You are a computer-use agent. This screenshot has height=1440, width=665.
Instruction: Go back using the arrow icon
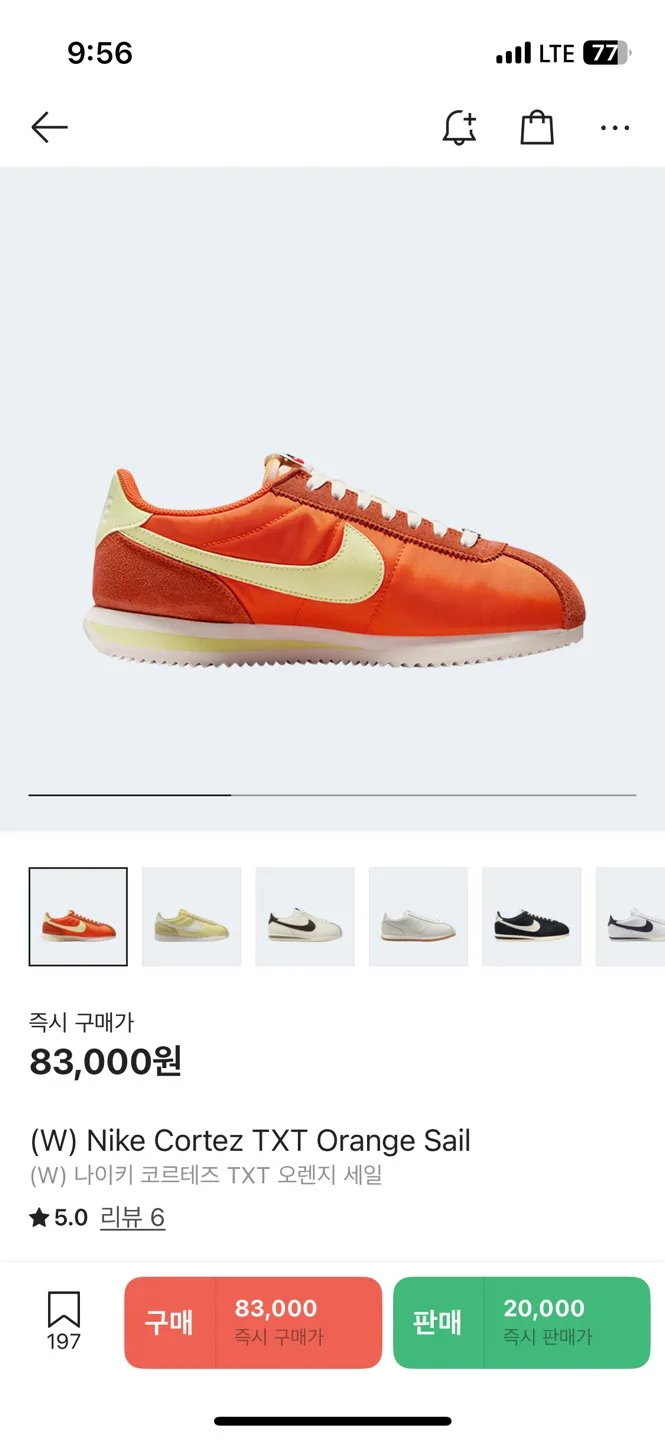(x=49, y=127)
